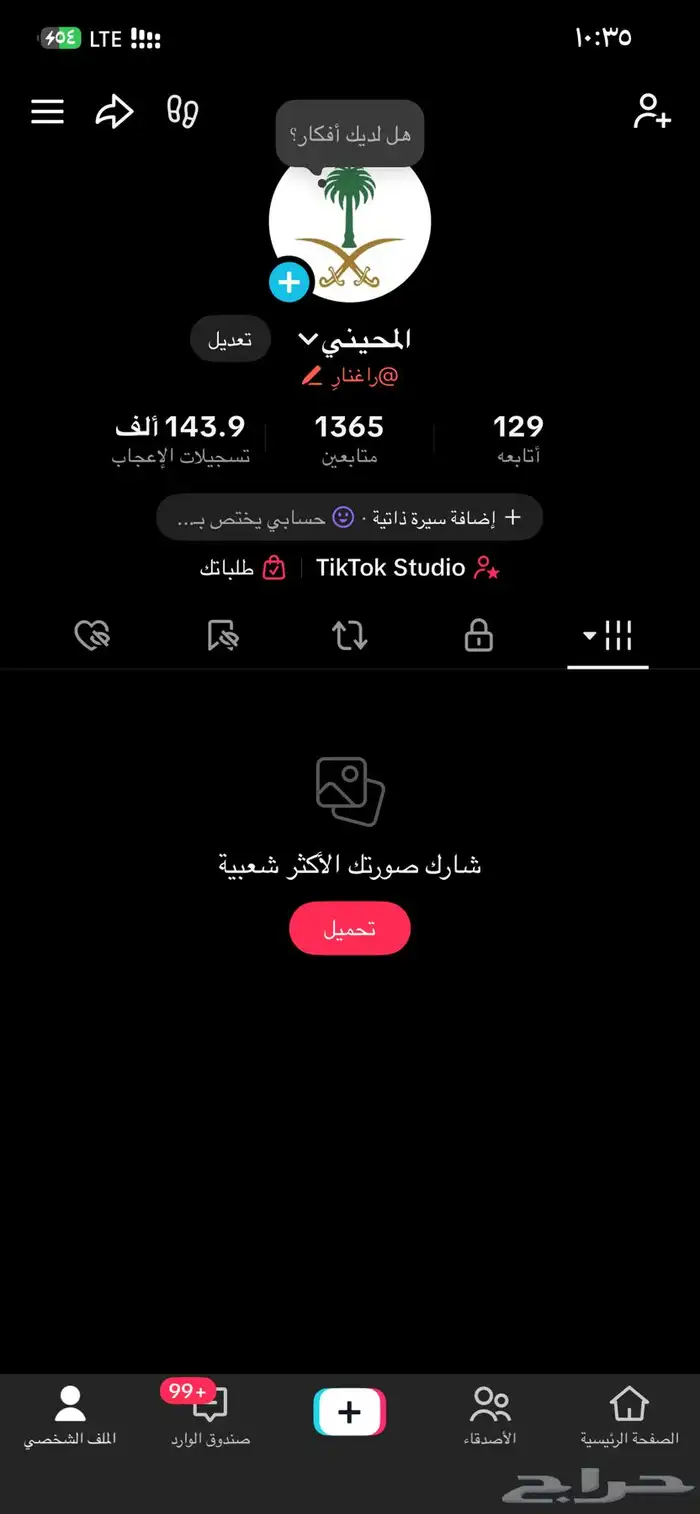This screenshot has height=1514, width=700.
Task: View the 1365 followers list
Action: click(x=349, y=439)
